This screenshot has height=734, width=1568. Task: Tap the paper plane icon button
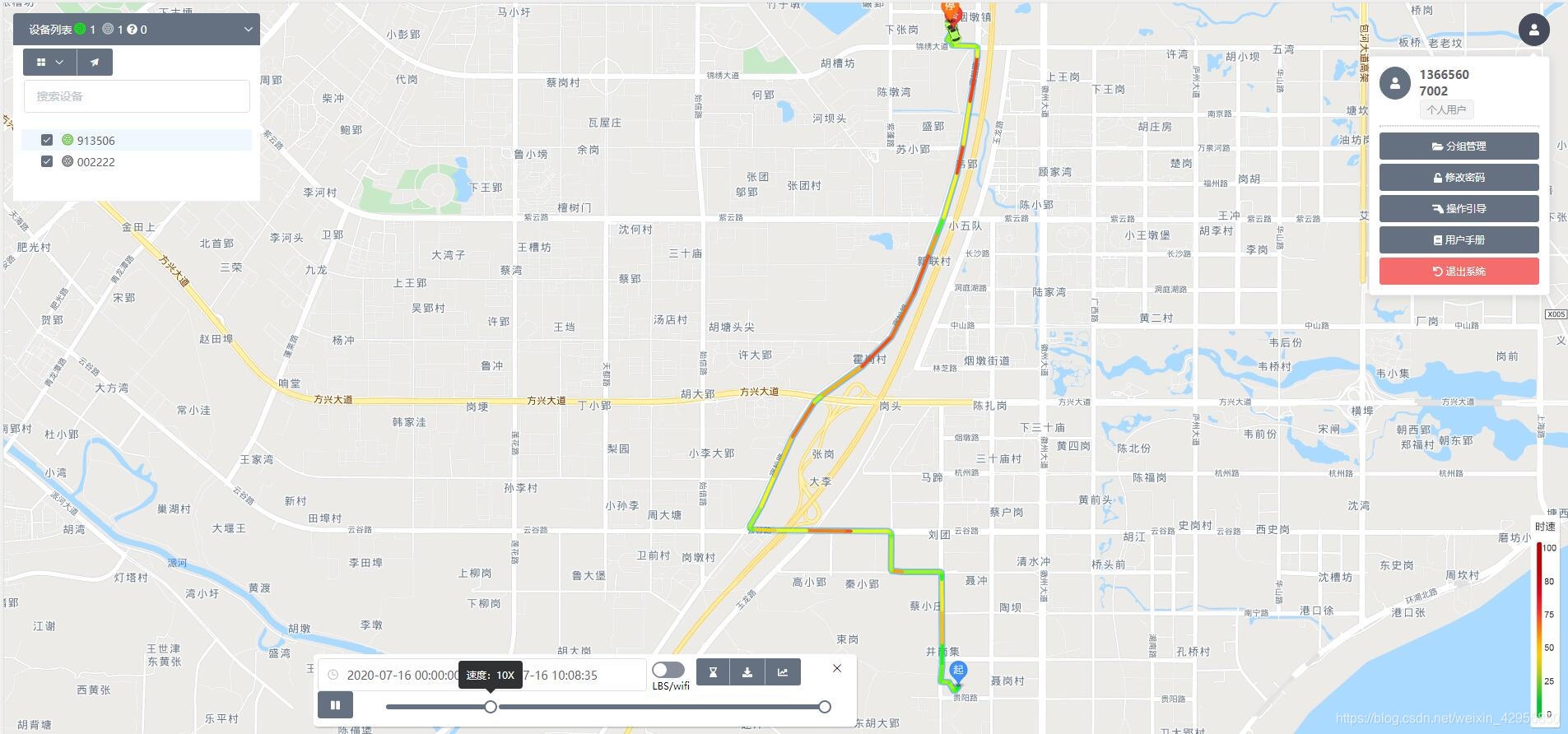coord(95,63)
